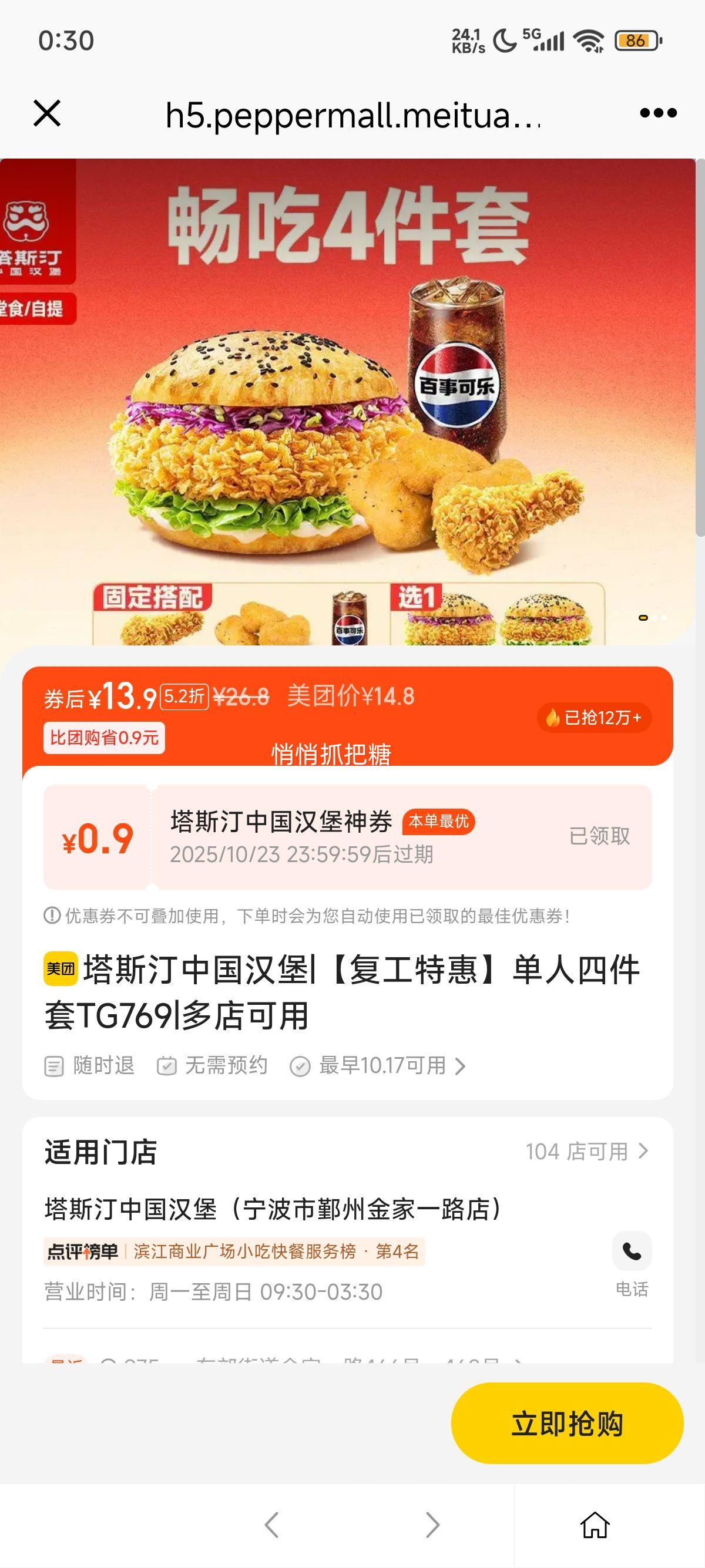Call the store via 电话 icon
705x1568 pixels.
point(632,1252)
